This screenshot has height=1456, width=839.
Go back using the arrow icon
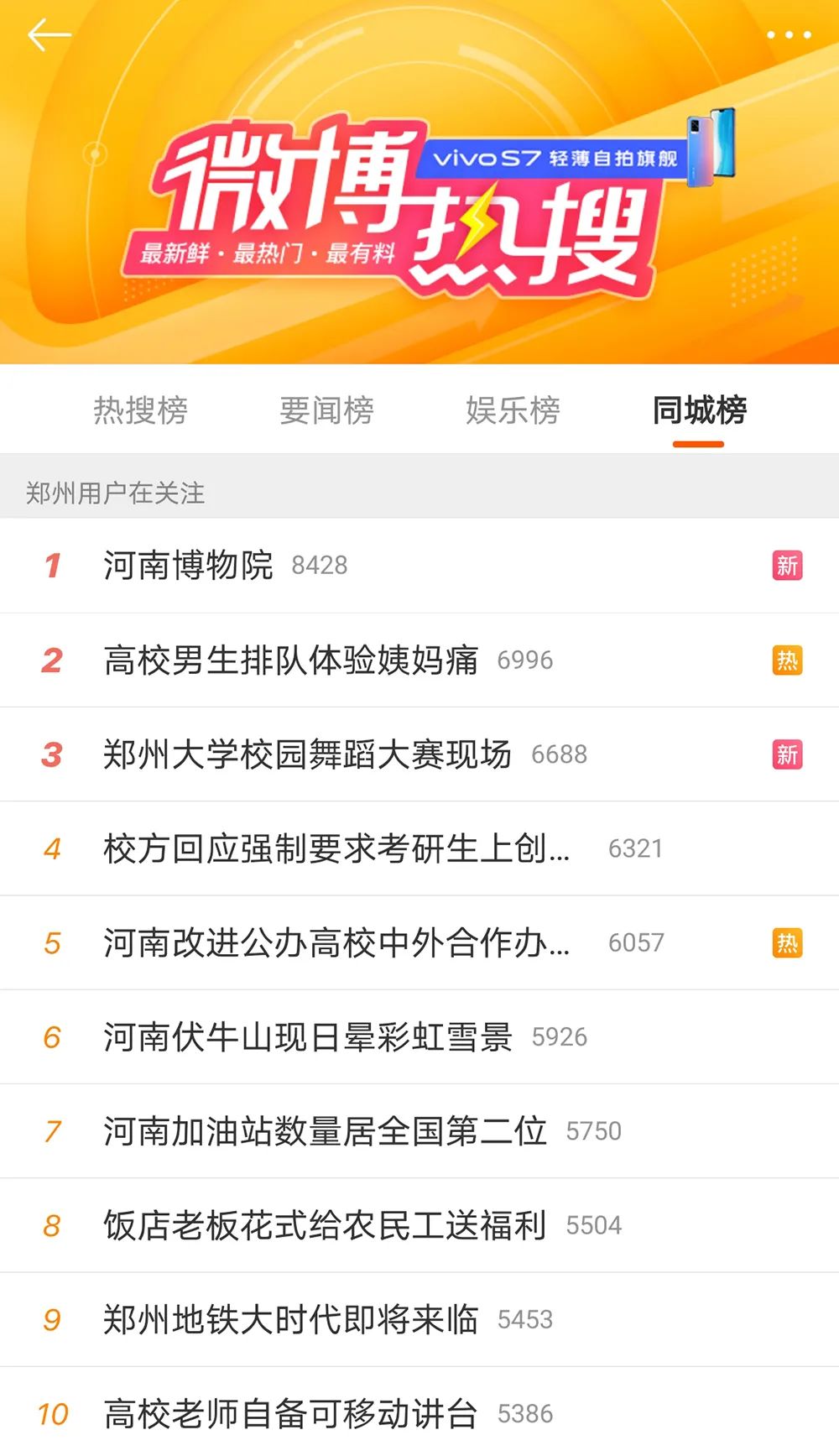(x=49, y=35)
